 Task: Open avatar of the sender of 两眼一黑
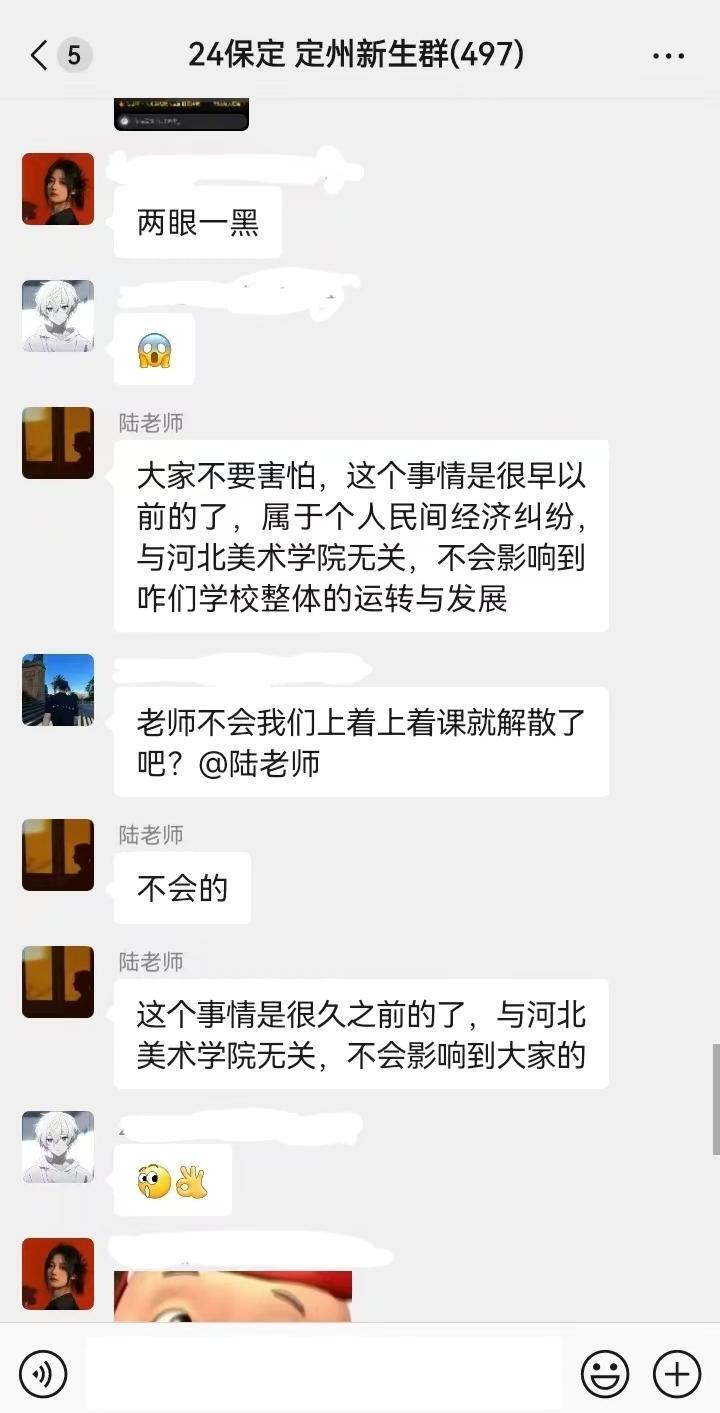tap(58, 189)
